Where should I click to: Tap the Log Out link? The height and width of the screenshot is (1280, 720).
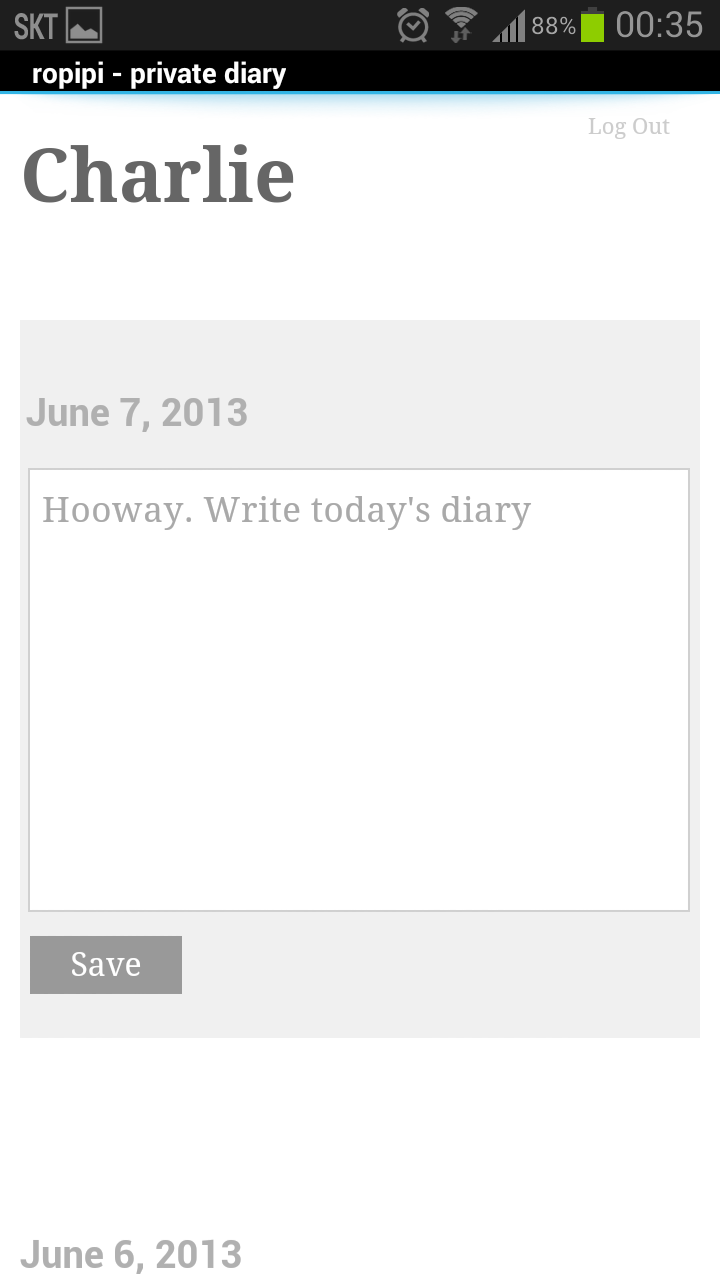pyautogui.click(x=628, y=127)
